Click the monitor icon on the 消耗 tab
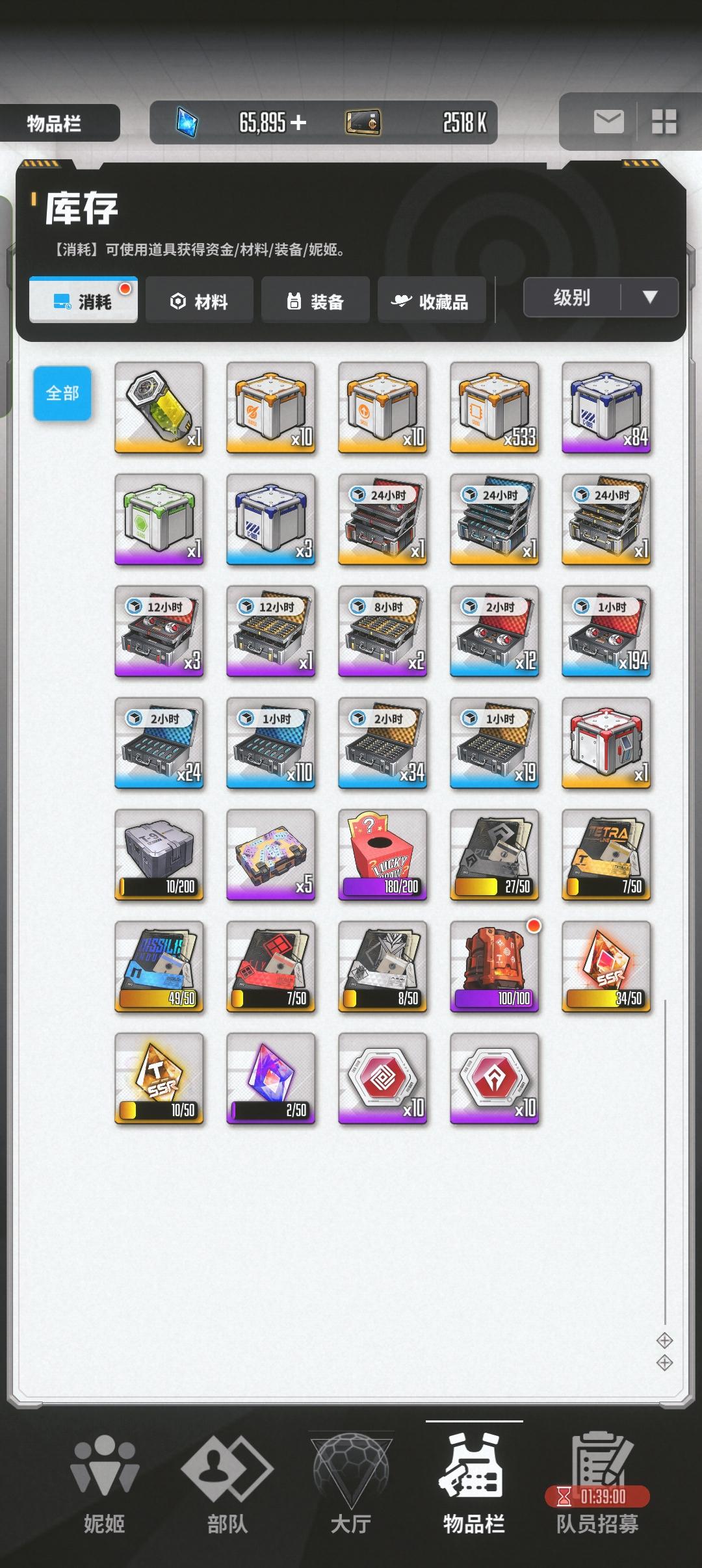 (x=60, y=300)
